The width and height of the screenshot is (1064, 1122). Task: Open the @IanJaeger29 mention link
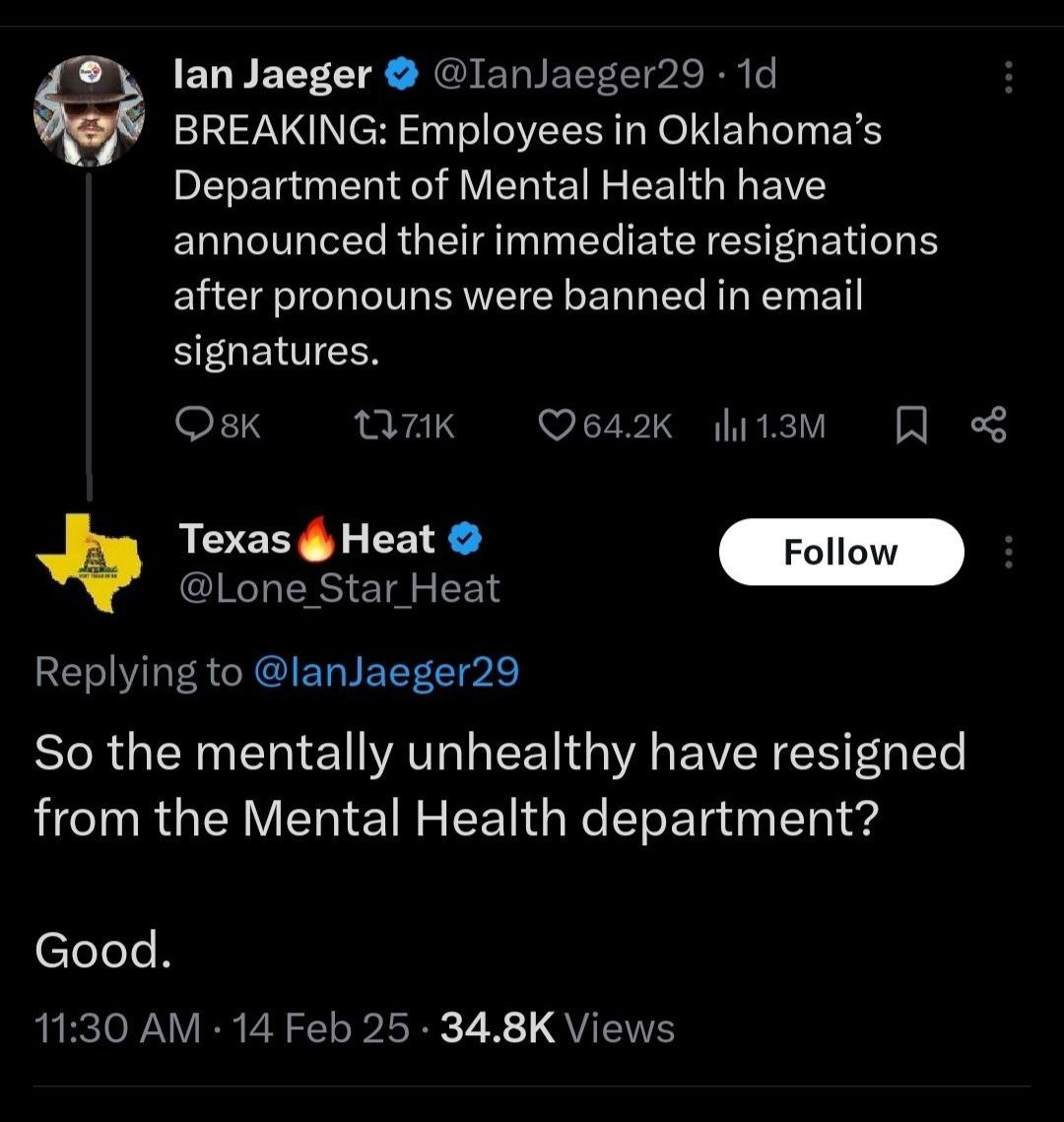(386, 672)
